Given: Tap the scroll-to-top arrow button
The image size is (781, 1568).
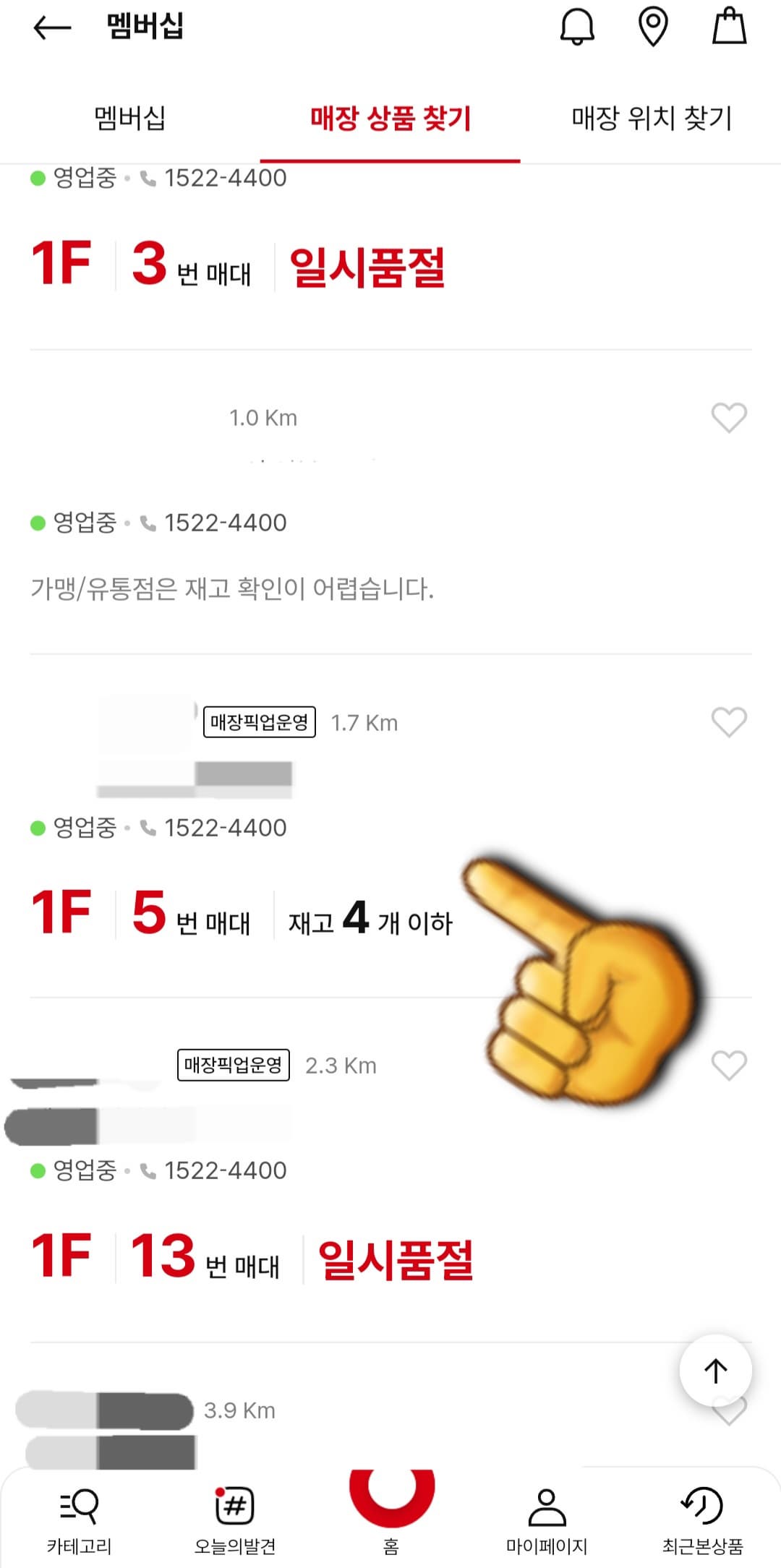Looking at the screenshot, I should 715,1368.
